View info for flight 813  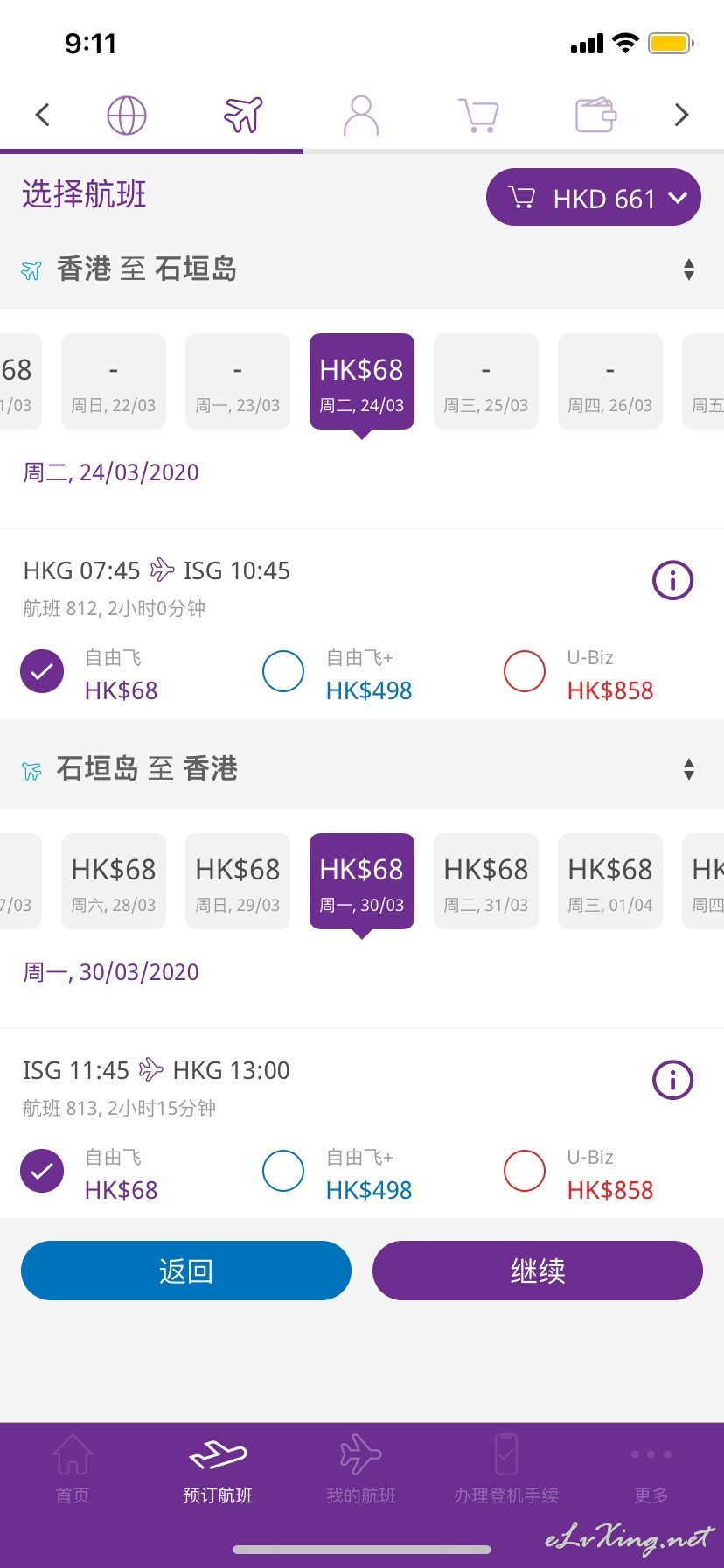[x=672, y=1080]
